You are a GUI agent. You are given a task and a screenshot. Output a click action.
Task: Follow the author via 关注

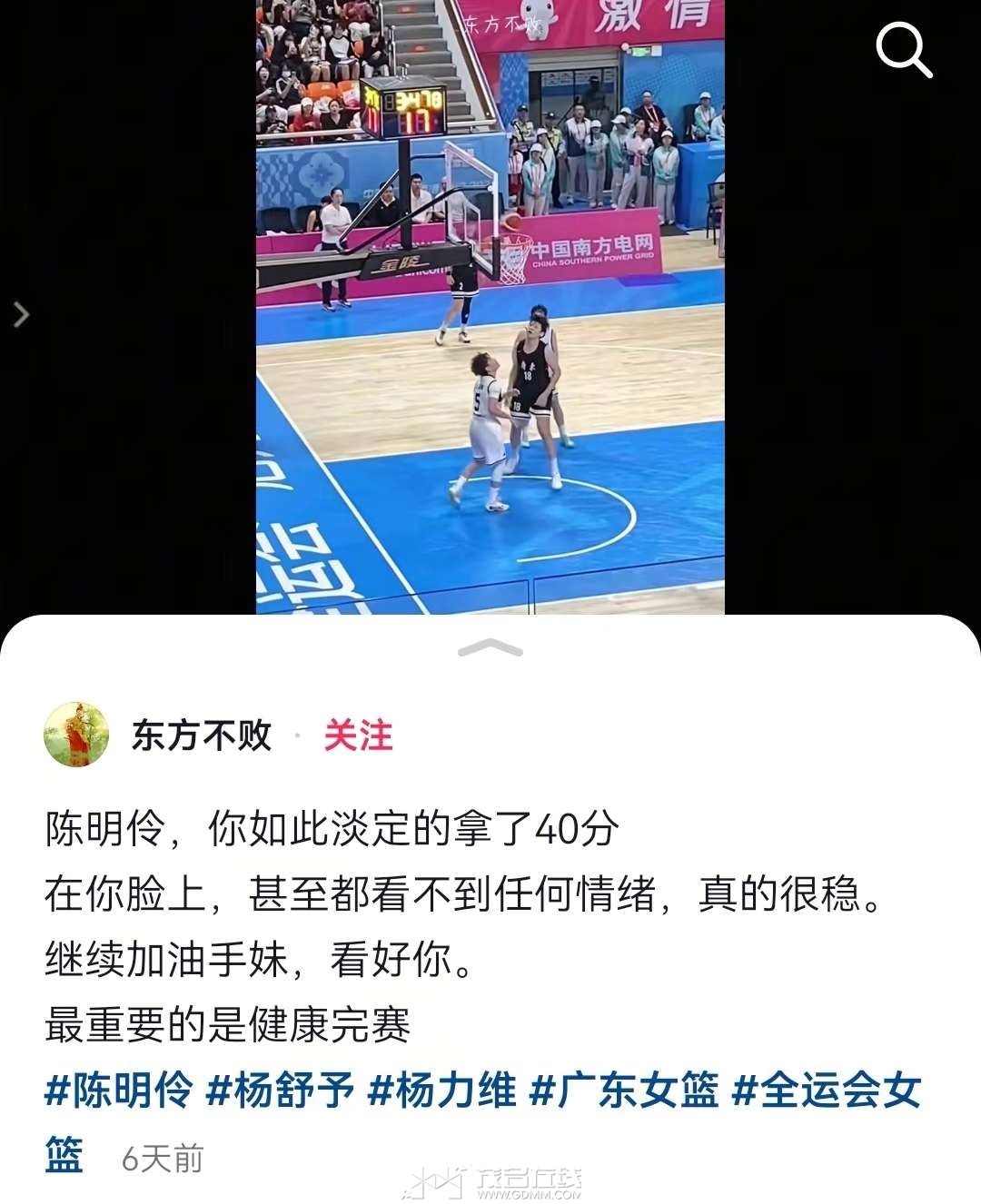pyautogui.click(x=358, y=735)
